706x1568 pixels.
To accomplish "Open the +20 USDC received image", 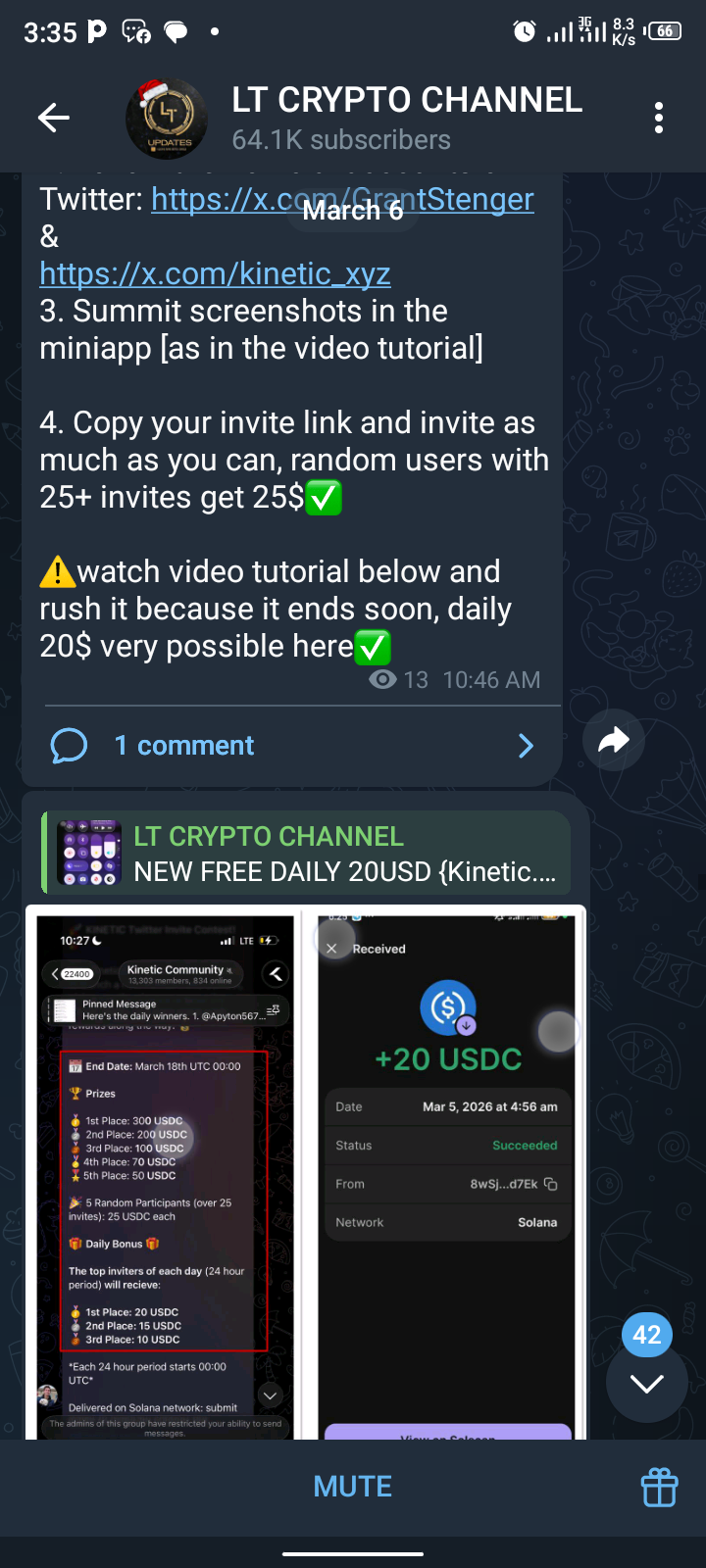I will (447, 1176).
